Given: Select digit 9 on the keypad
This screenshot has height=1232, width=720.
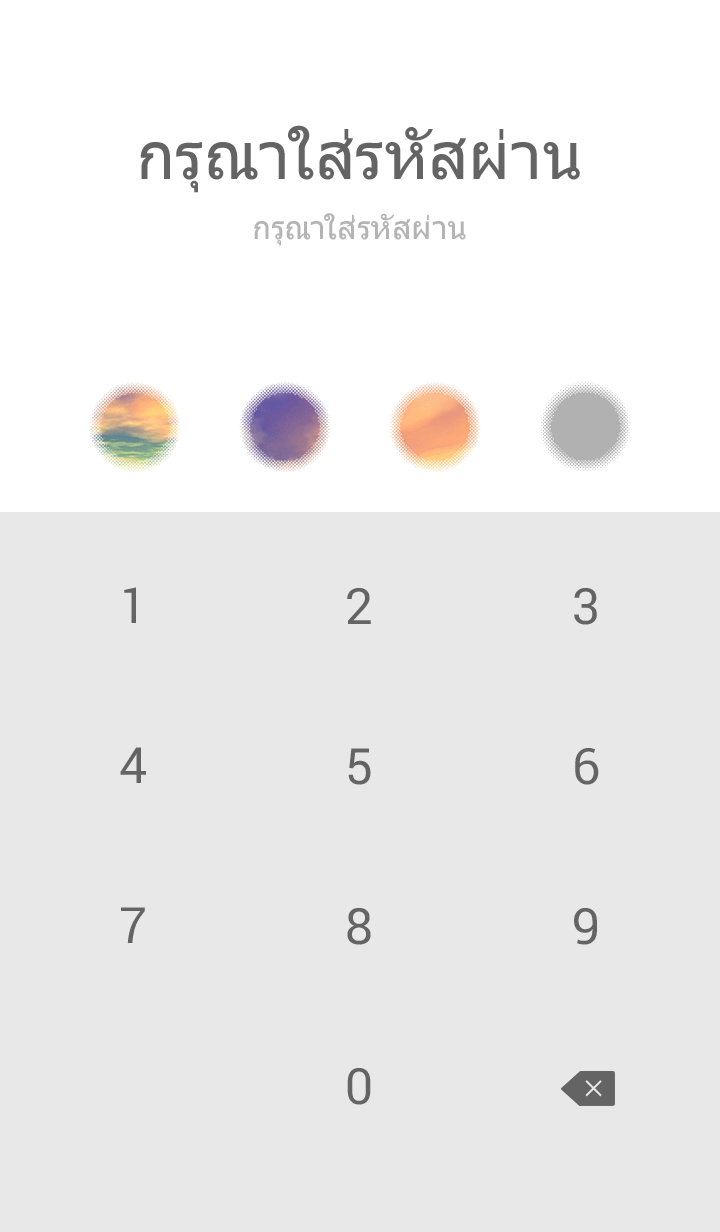Looking at the screenshot, I should [x=585, y=927].
